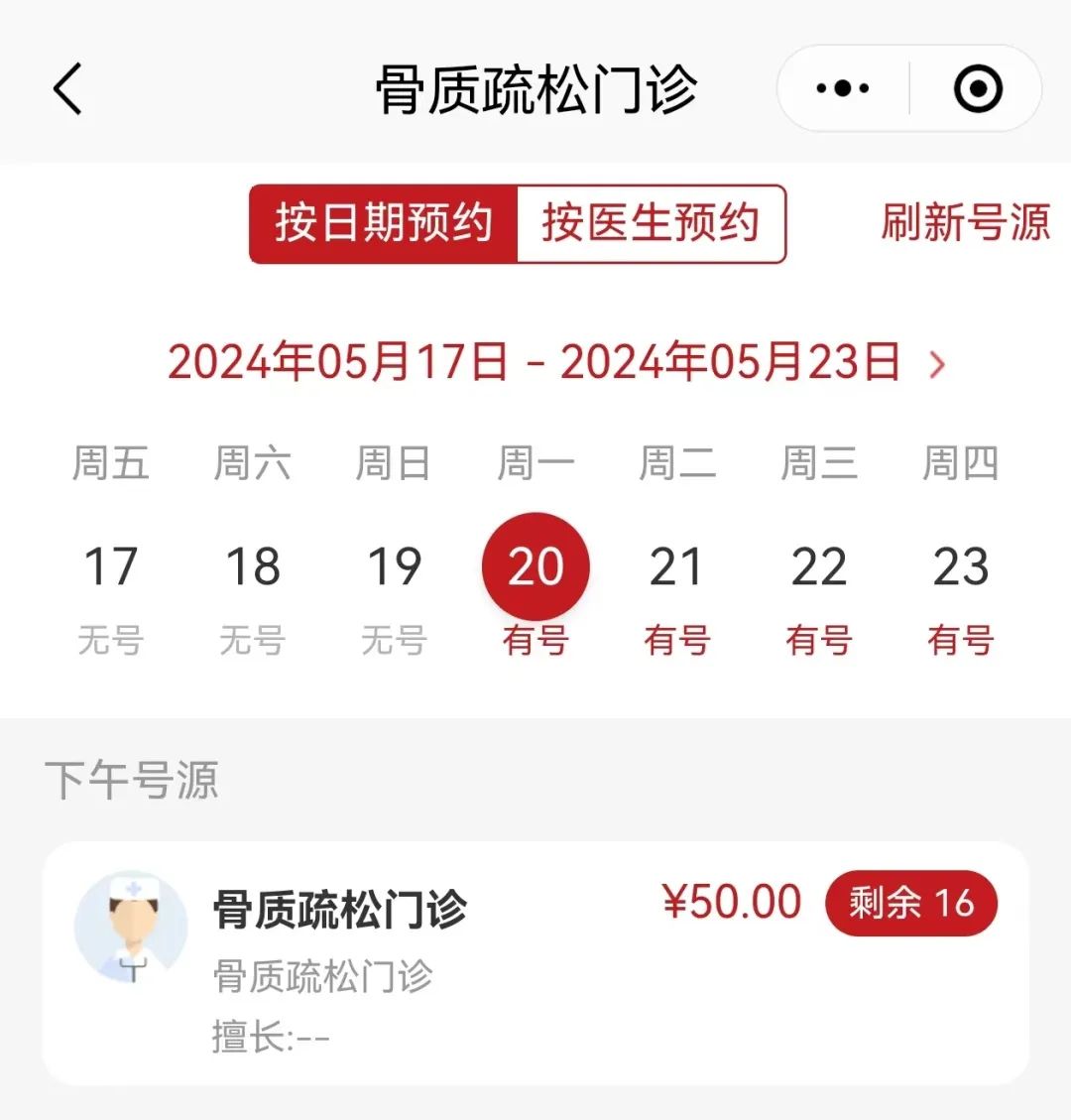
Task: Go to the next week of dates
Action: [937, 364]
